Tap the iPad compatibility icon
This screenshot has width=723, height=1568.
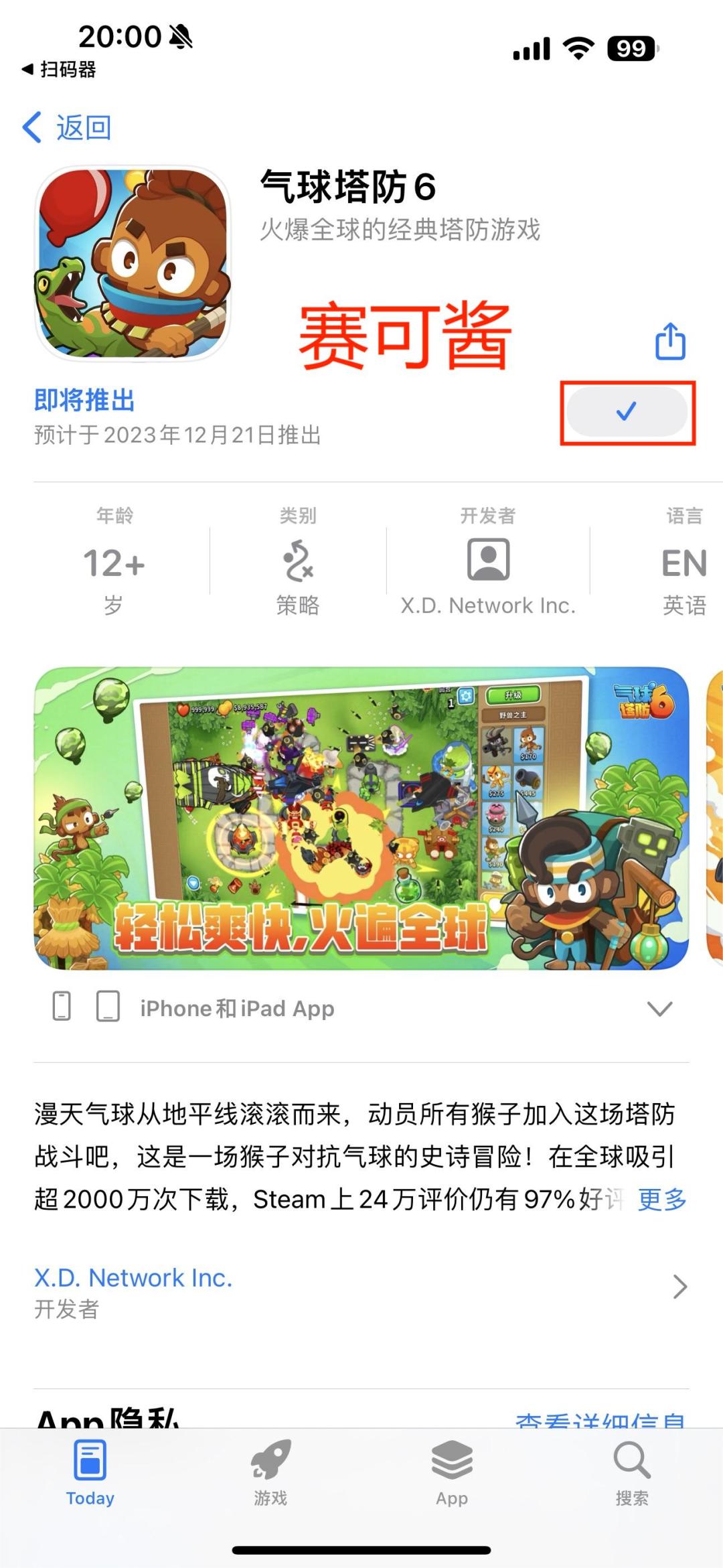(x=107, y=1007)
